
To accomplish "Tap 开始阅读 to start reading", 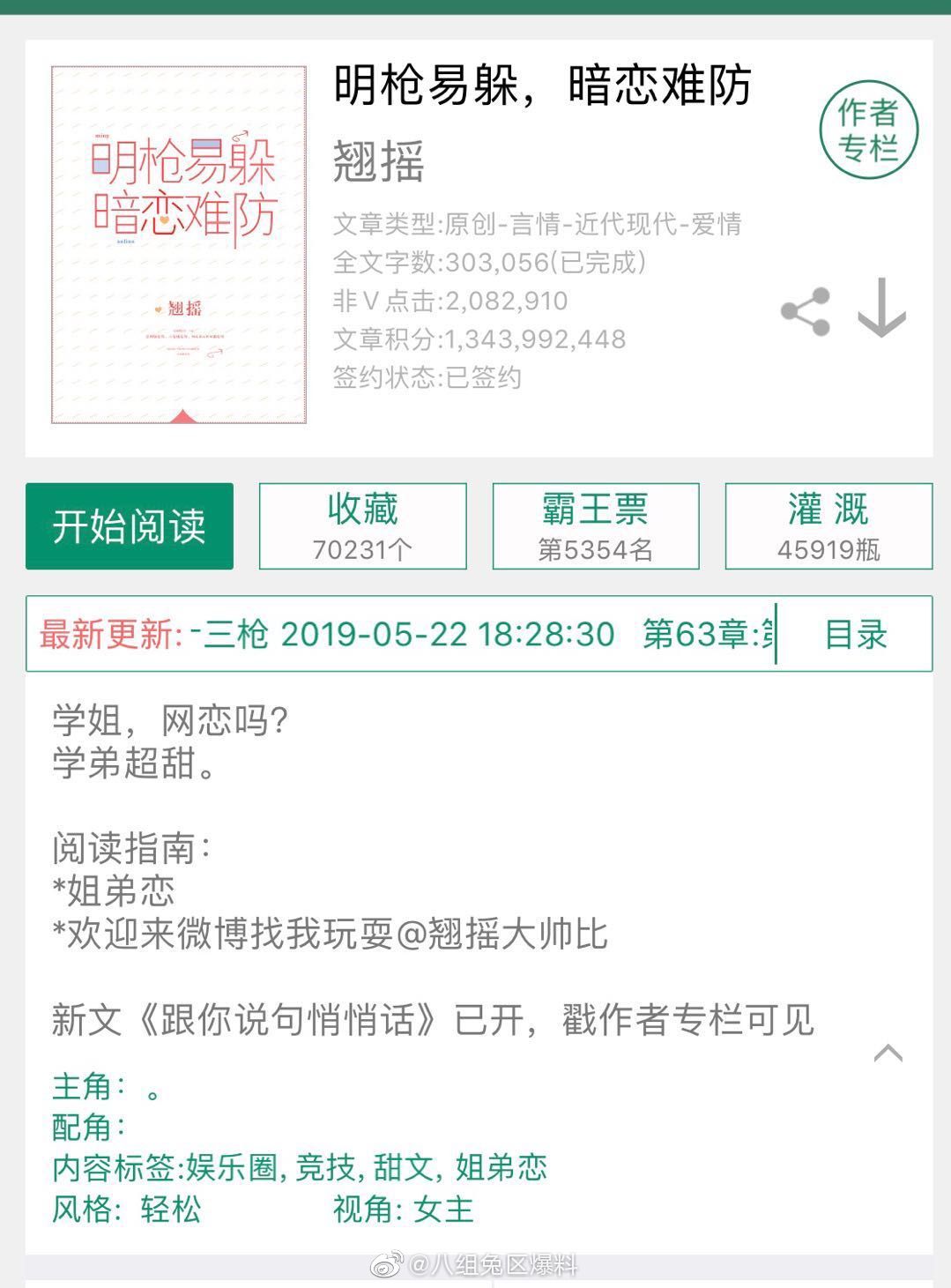I will [x=130, y=526].
